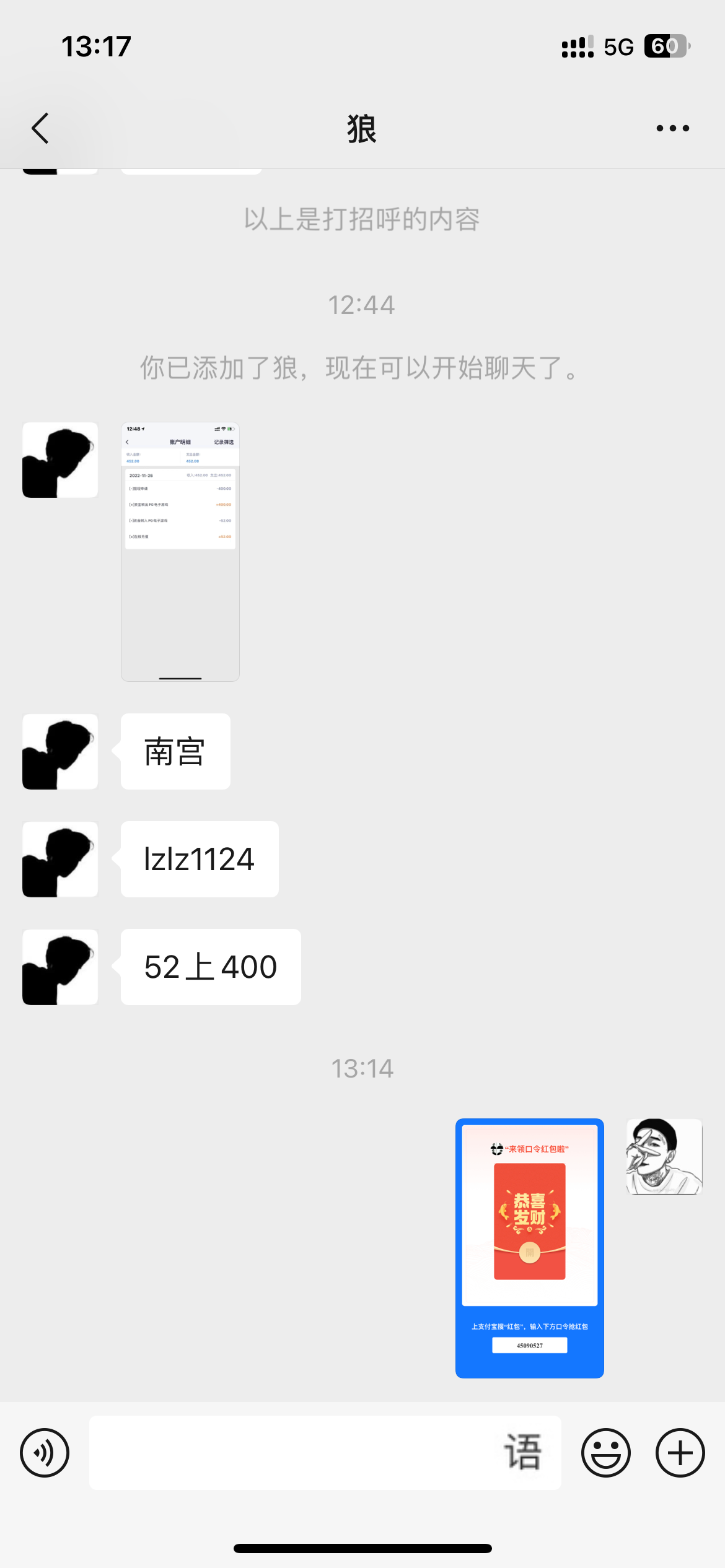This screenshot has height=1568, width=725.
Task: Switch to voice message input
Action: 45,1452
